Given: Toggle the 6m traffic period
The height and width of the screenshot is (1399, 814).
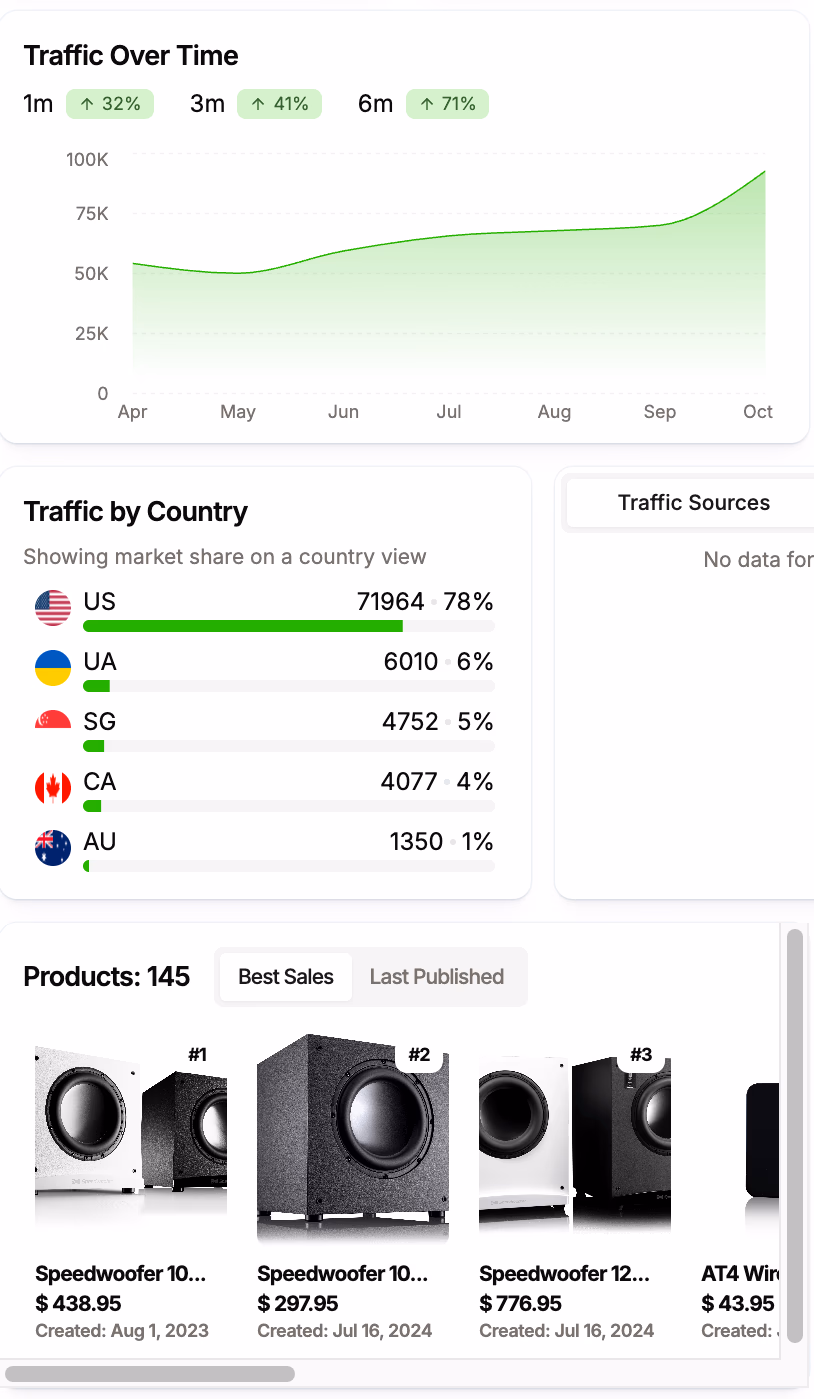Looking at the screenshot, I should click(375, 103).
